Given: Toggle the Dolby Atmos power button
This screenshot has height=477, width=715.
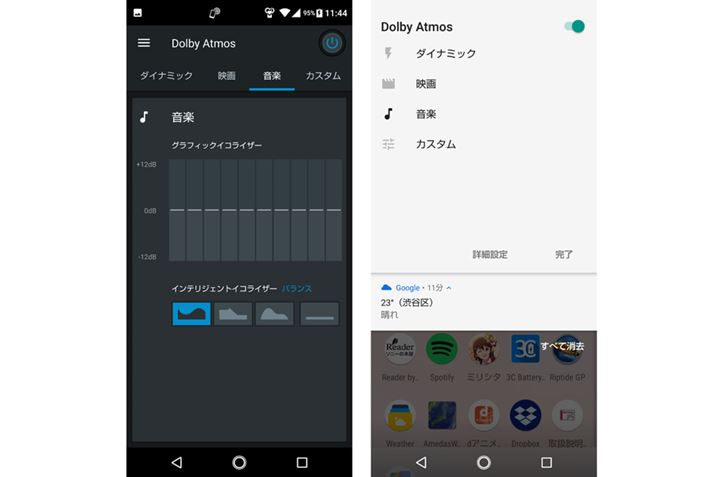Looking at the screenshot, I should [332, 43].
